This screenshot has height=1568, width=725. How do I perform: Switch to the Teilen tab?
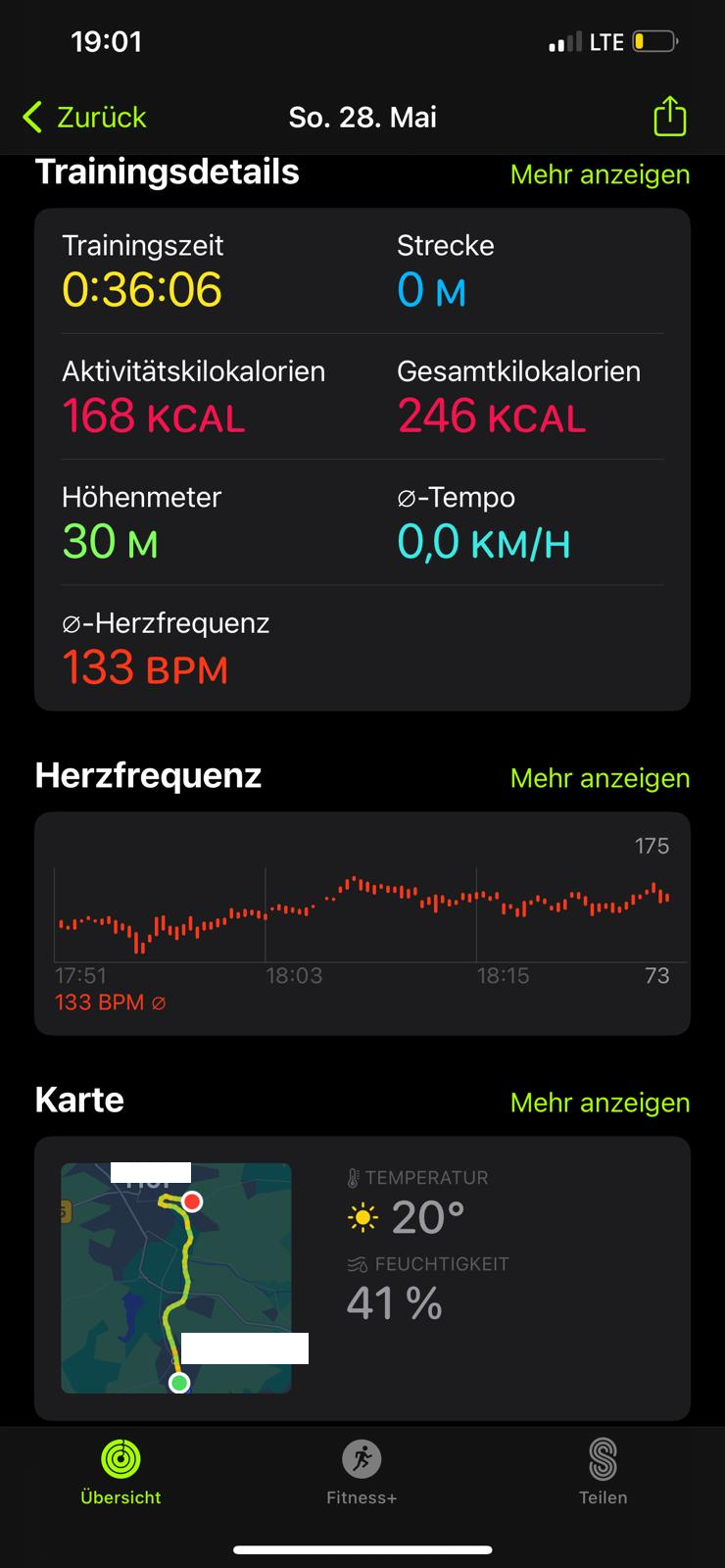click(603, 1472)
